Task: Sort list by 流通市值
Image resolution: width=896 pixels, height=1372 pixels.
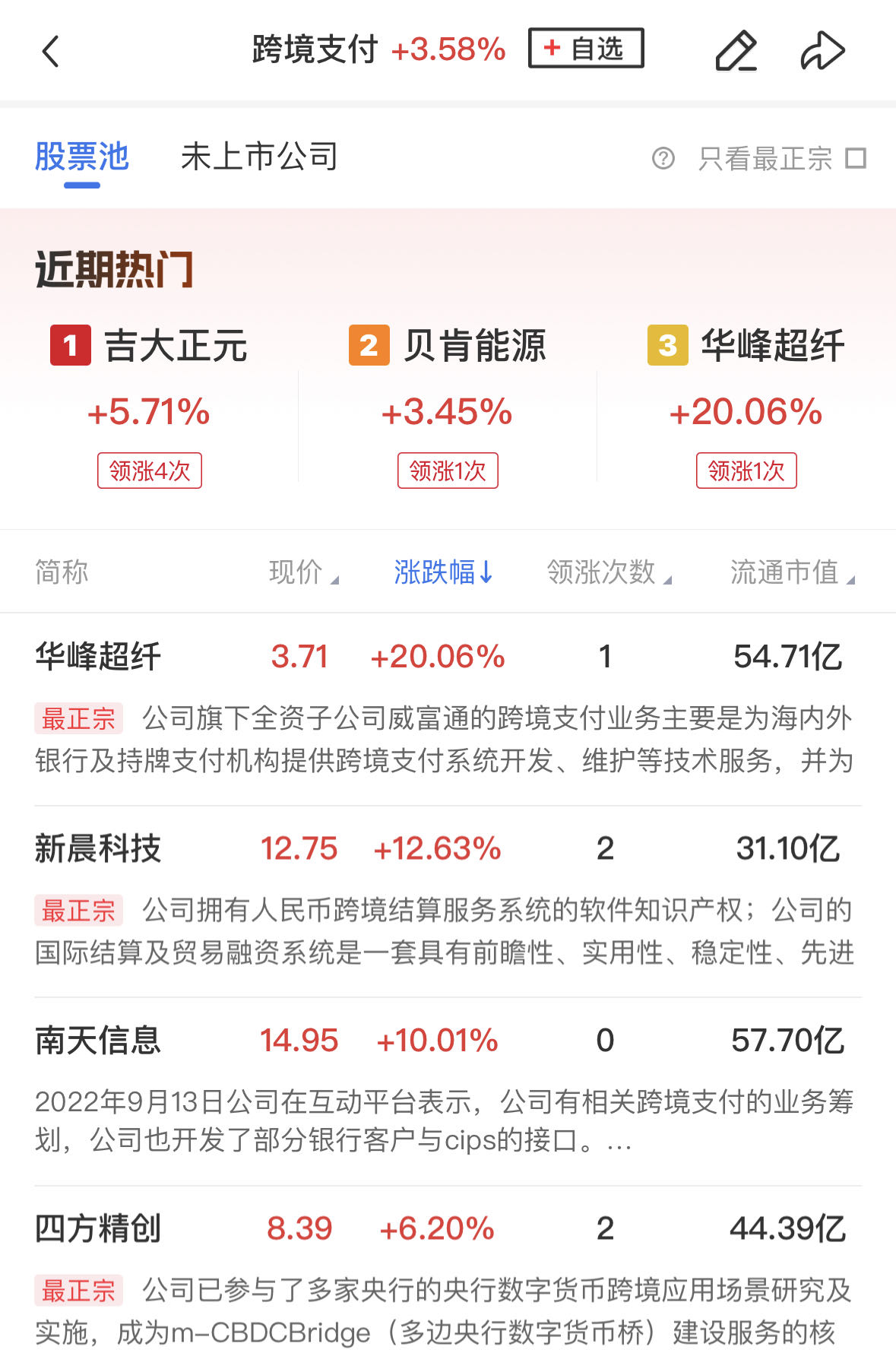Action: click(x=792, y=572)
